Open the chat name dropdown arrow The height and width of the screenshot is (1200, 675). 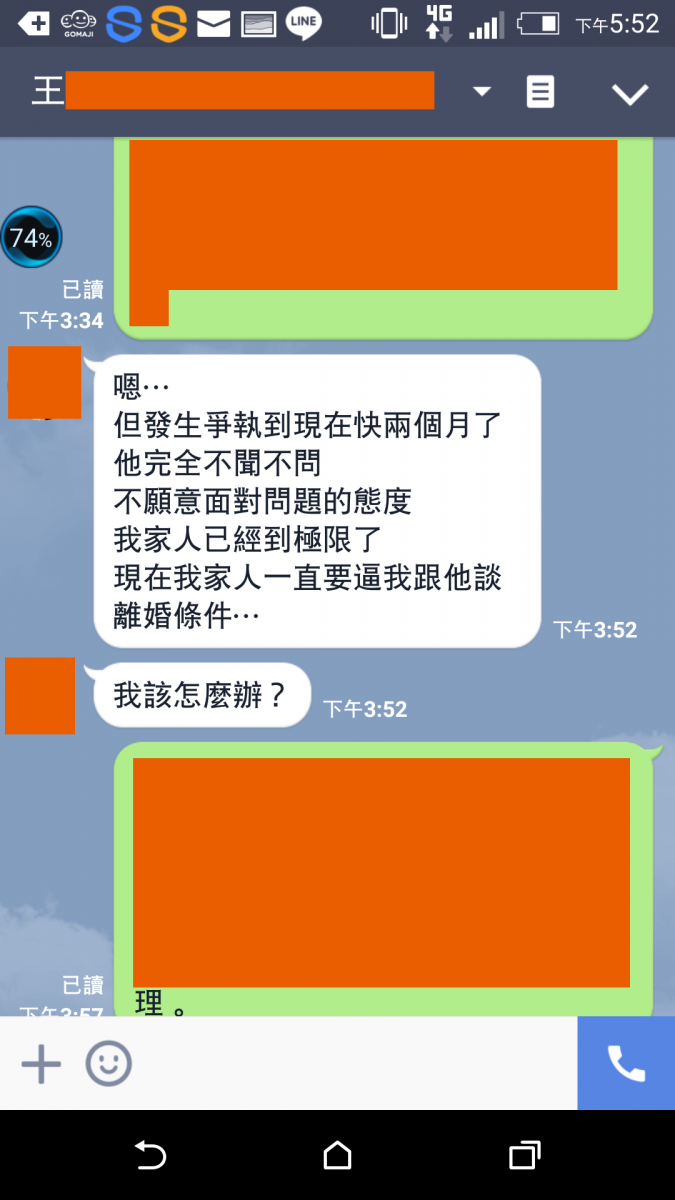[482, 92]
